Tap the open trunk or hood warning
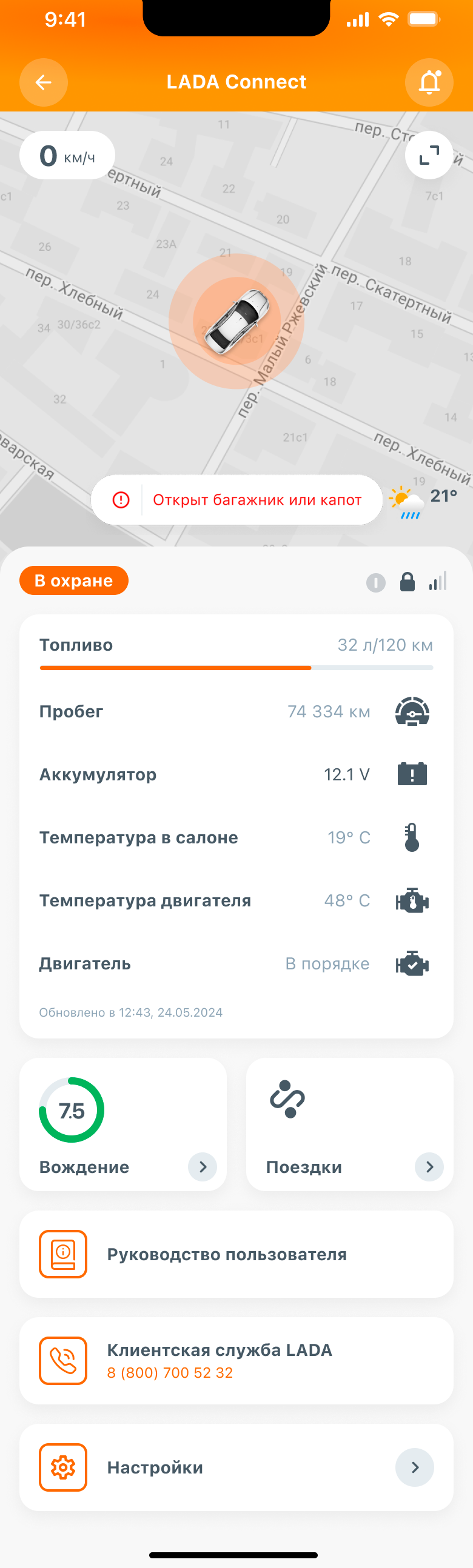 [236, 500]
